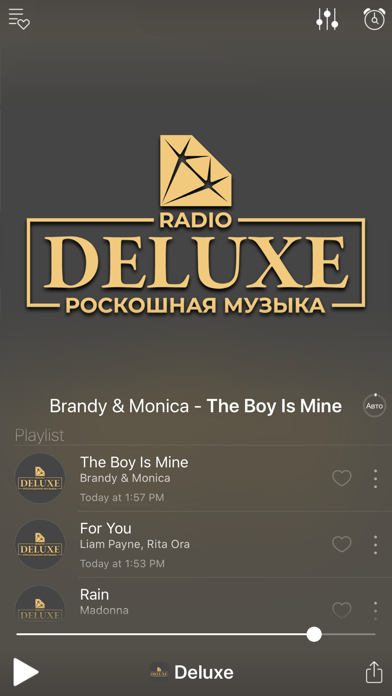This screenshot has width=392, height=696.
Task: Open the equalizer settings
Action: [327, 19]
